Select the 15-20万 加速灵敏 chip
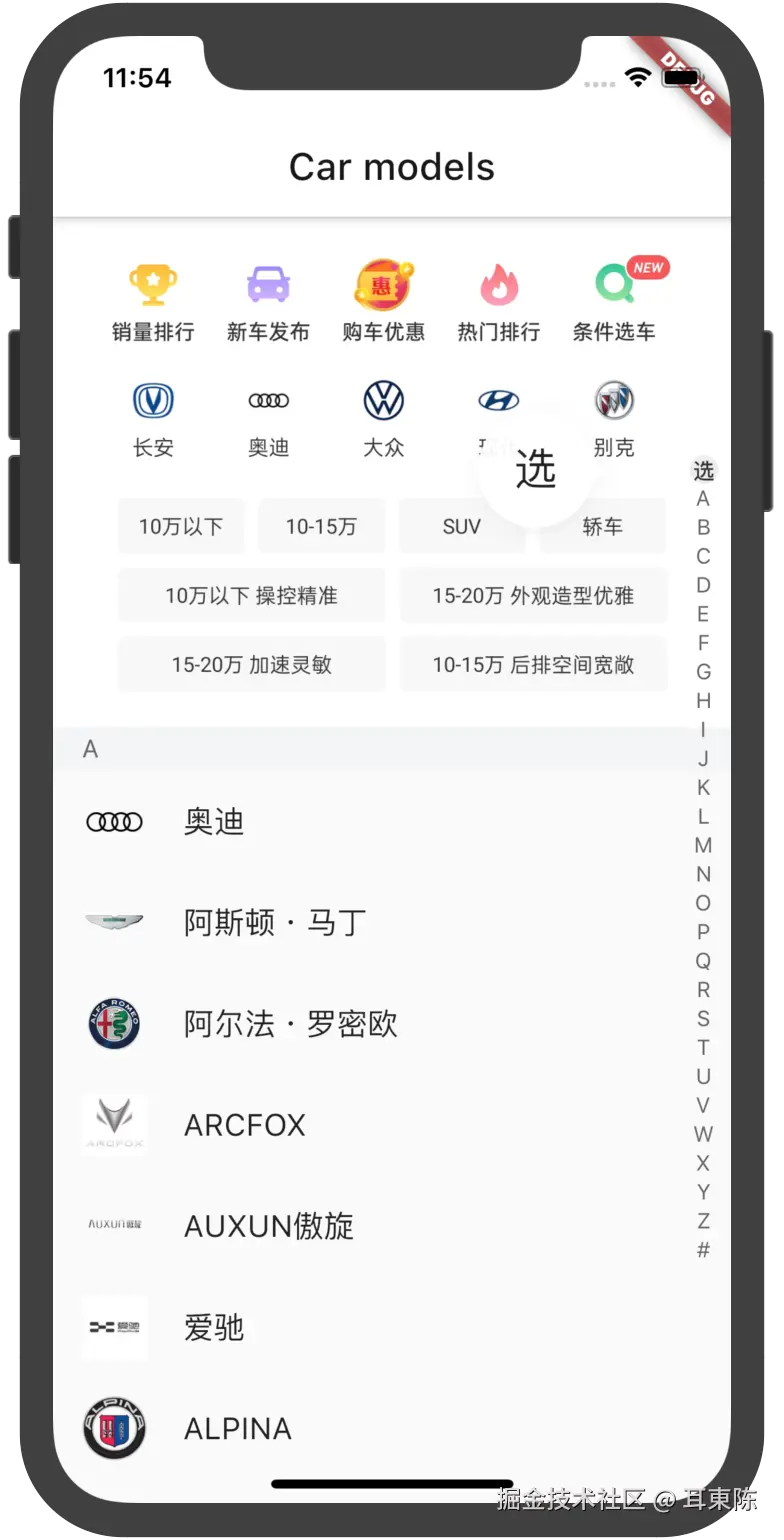Viewport: 784px width, 1540px height. coord(251,665)
